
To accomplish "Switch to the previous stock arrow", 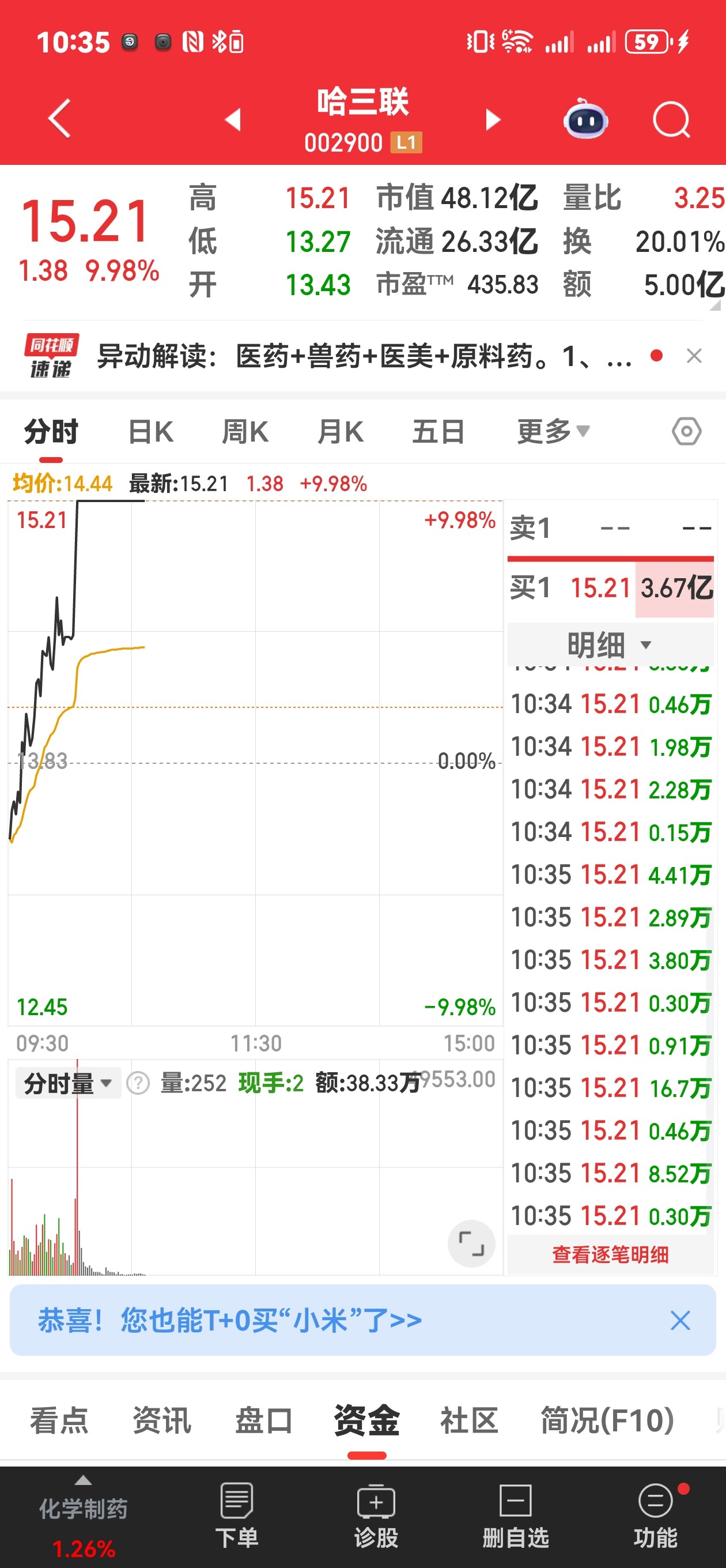I will coord(233,119).
